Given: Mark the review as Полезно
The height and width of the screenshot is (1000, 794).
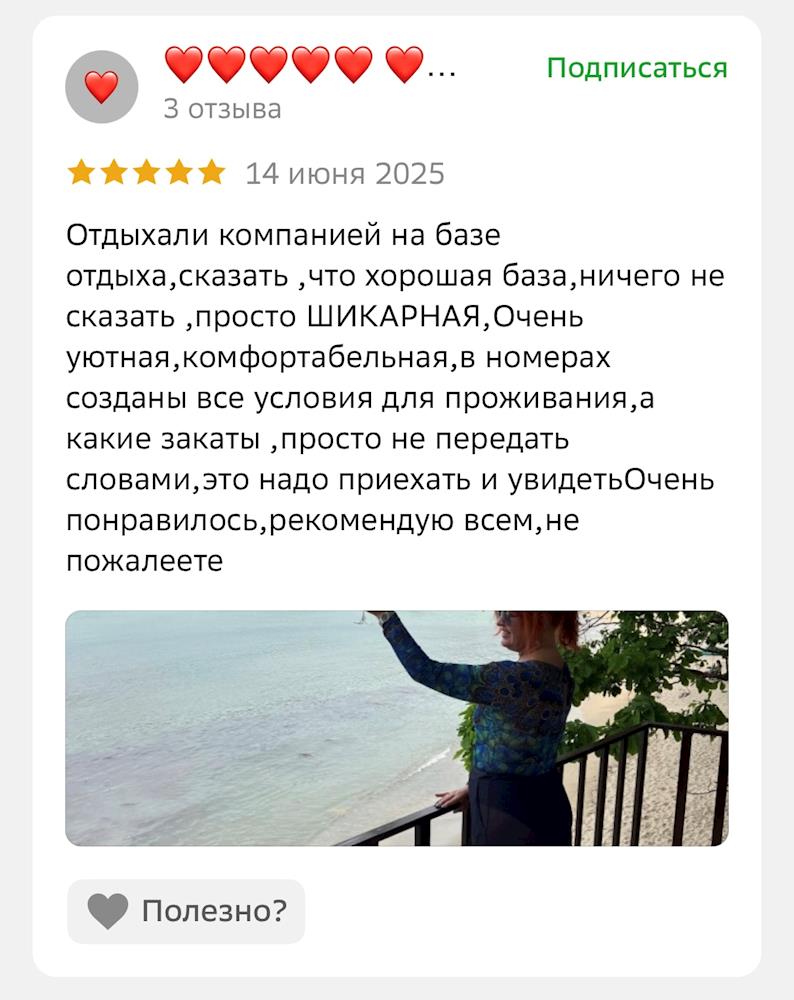Looking at the screenshot, I should pyautogui.click(x=186, y=911).
